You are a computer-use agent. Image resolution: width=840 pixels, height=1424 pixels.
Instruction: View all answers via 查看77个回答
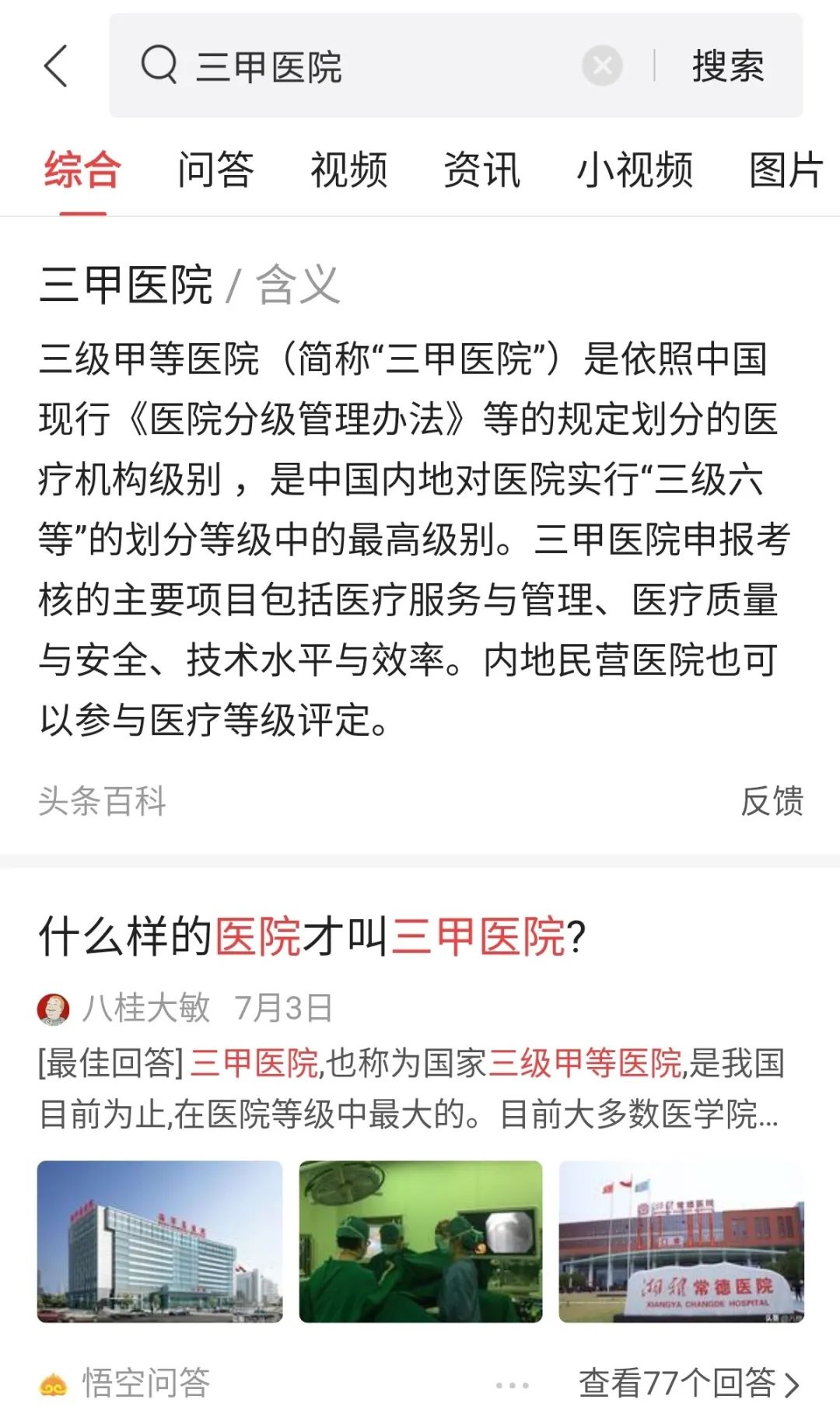(688, 1384)
